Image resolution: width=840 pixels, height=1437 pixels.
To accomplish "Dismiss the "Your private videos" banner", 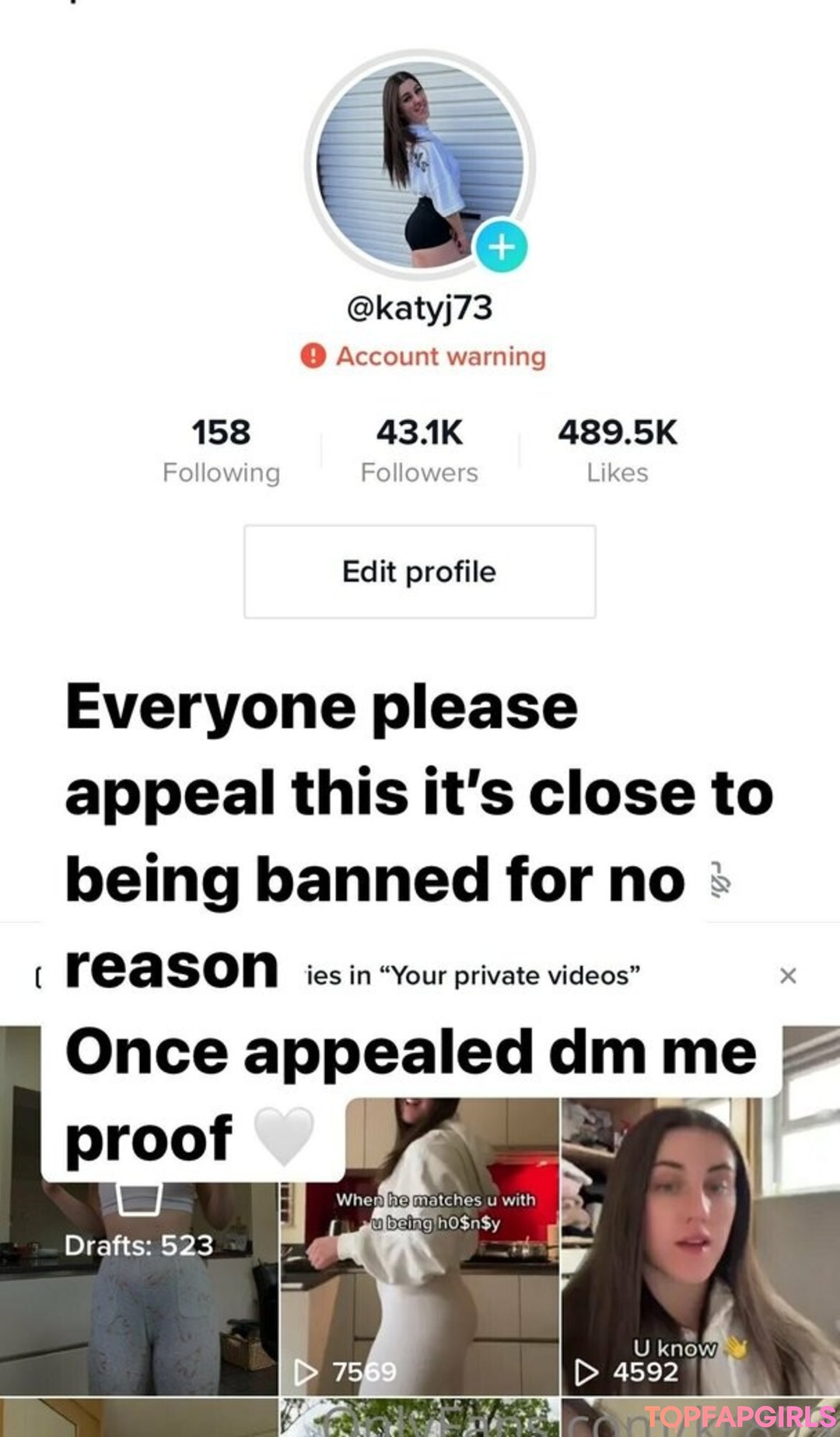I will pos(788,976).
